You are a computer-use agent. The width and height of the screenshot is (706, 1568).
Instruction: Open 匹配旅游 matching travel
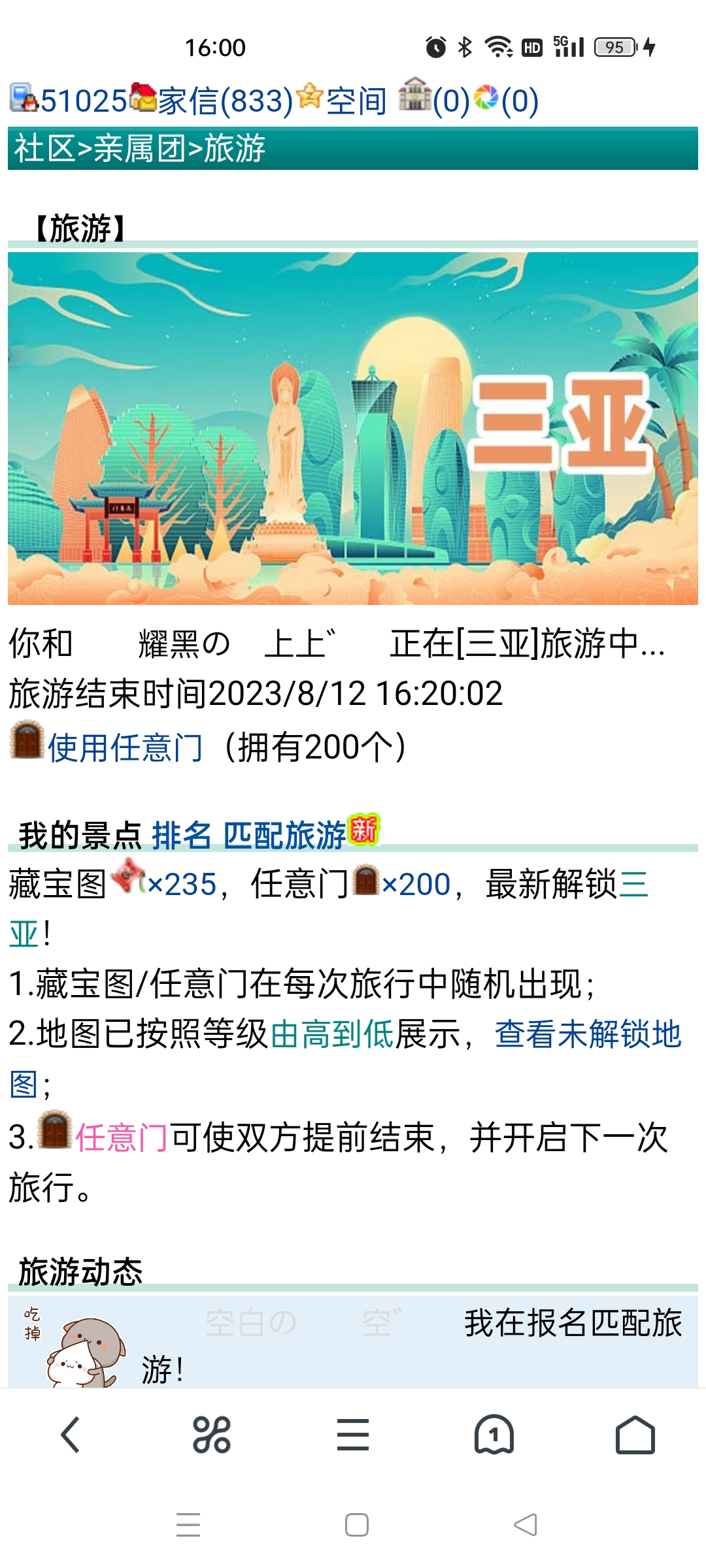284,835
